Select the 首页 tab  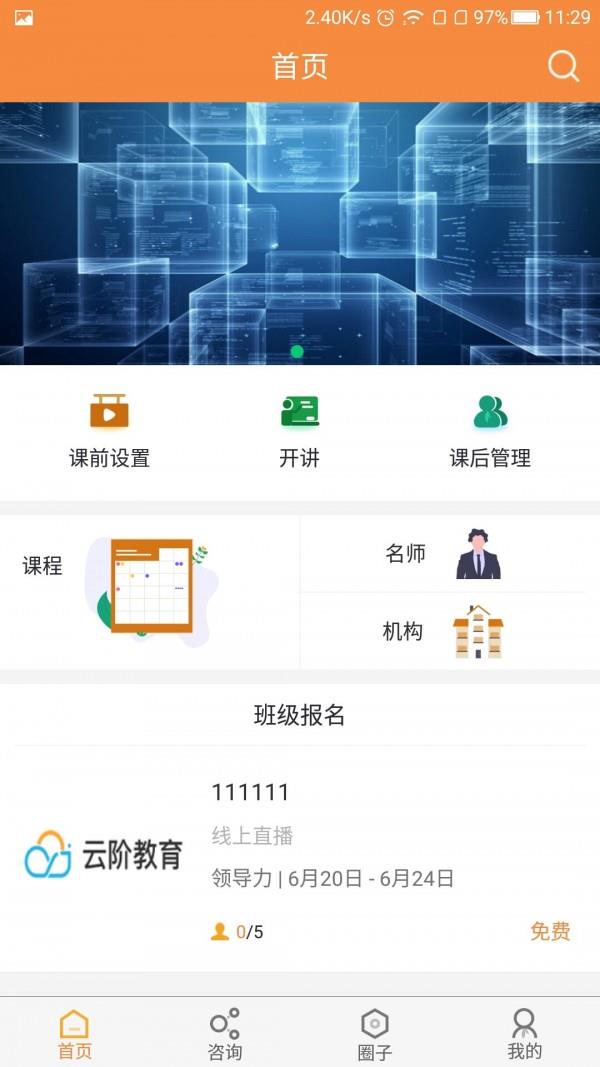(x=75, y=1034)
